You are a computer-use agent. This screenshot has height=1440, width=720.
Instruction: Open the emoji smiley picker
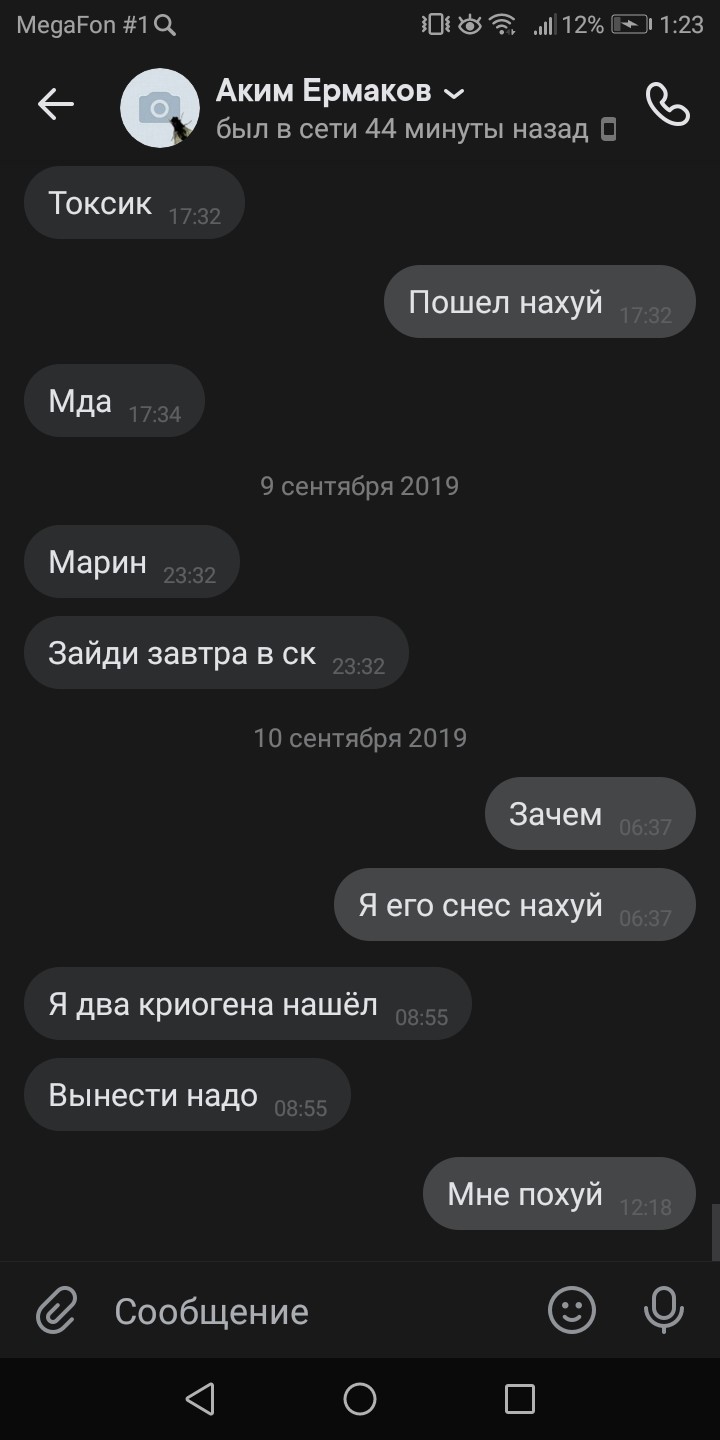point(572,1310)
